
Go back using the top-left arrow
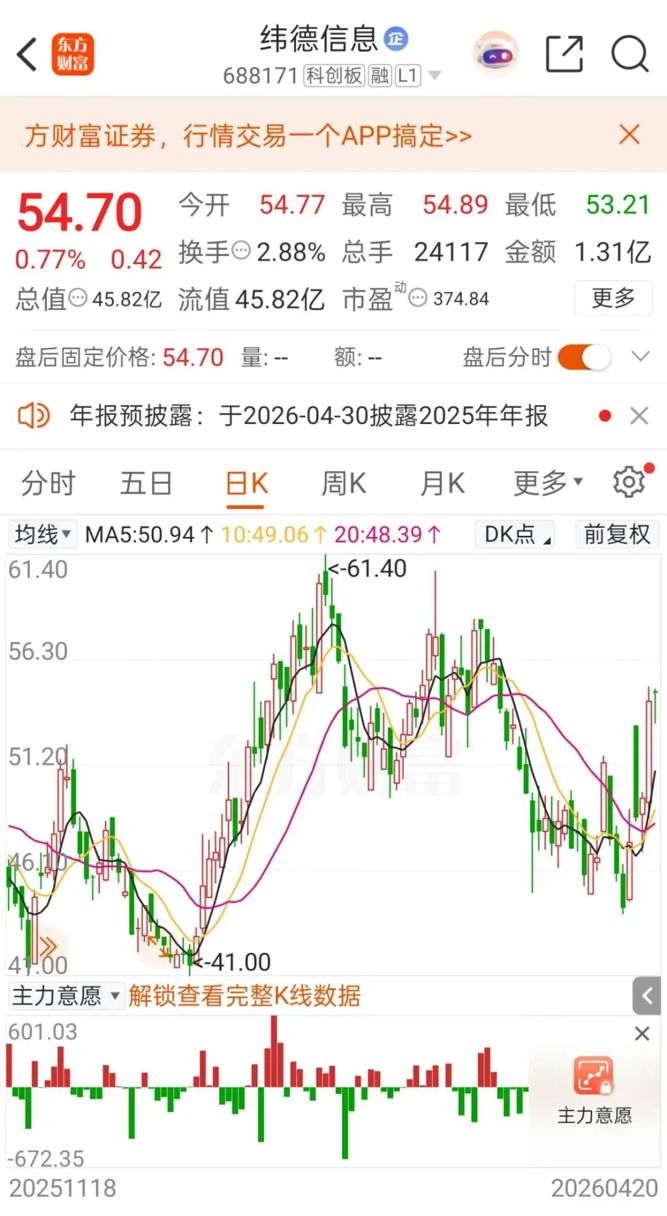[x=28, y=54]
